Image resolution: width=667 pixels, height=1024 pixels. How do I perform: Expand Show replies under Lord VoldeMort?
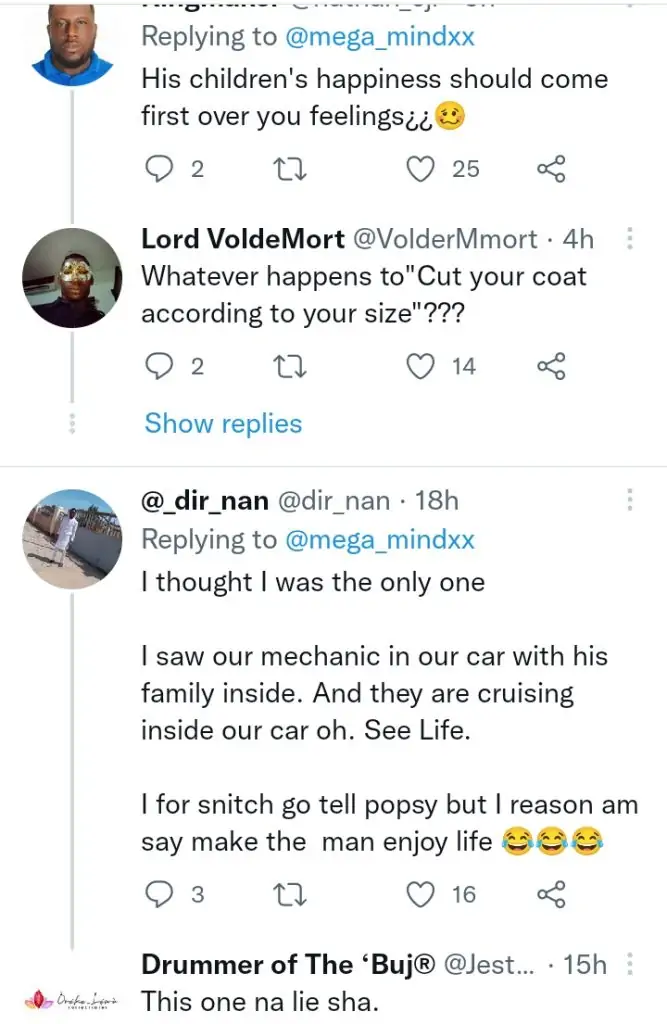pyautogui.click(x=223, y=423)
